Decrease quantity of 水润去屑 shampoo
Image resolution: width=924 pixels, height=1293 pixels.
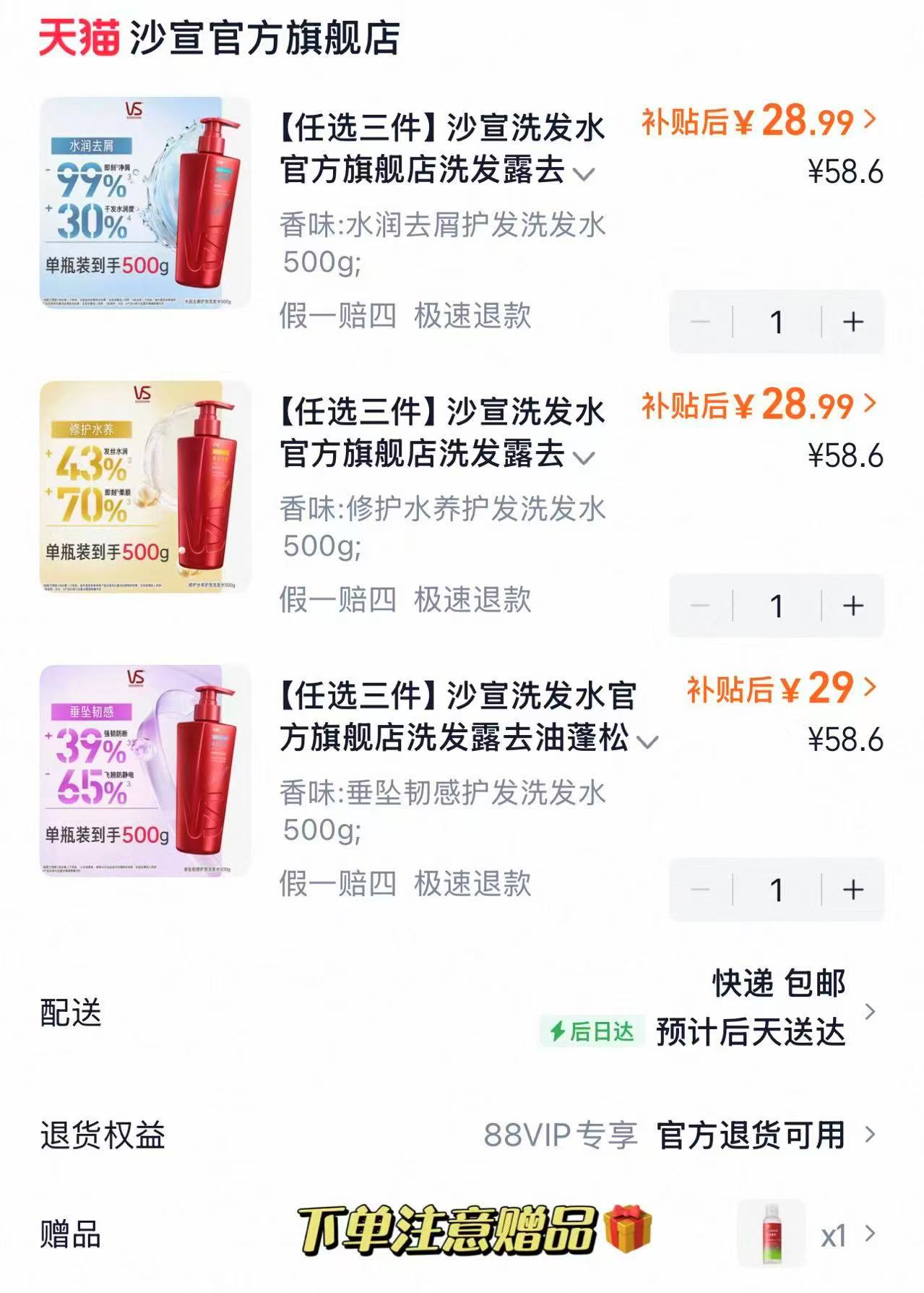[x=700, y=322]
